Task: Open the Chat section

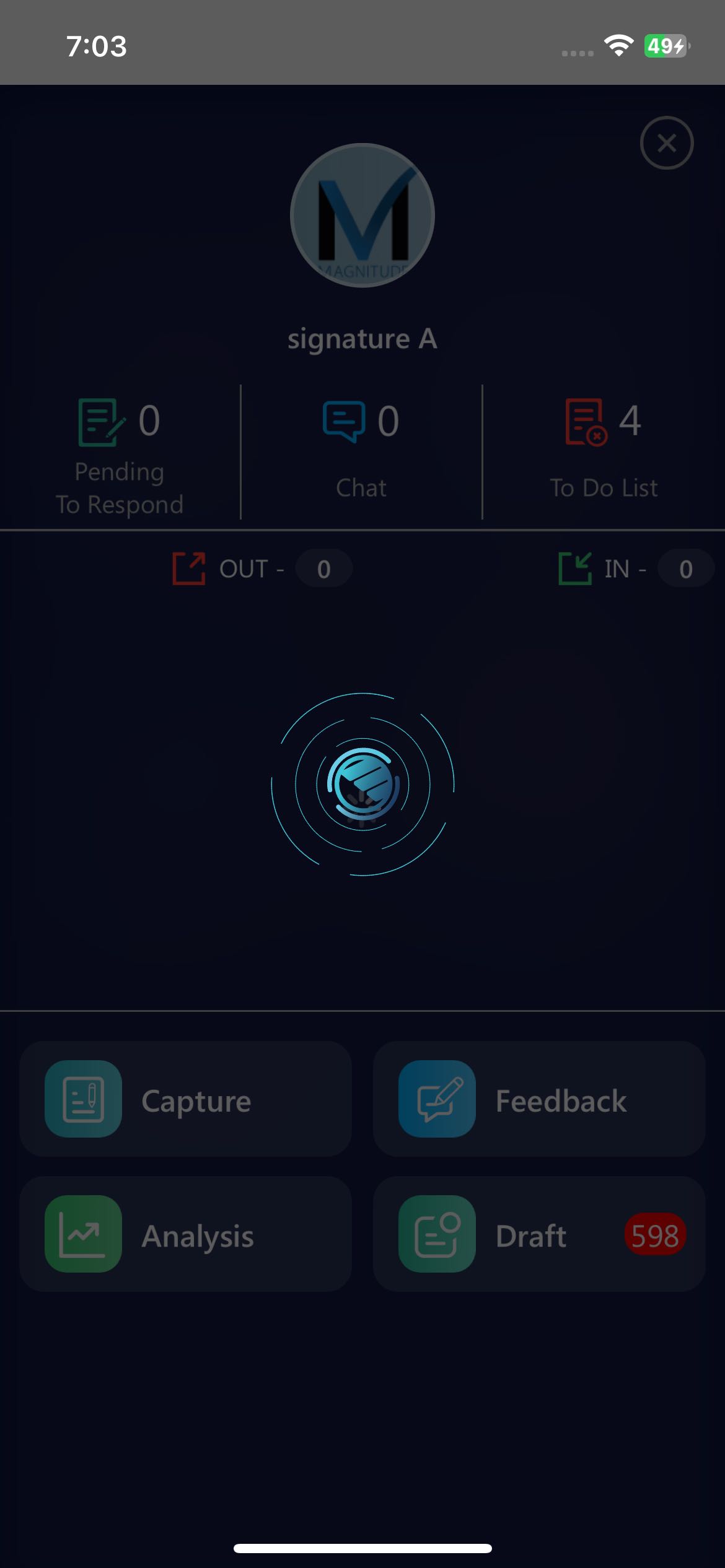Action: pyautogui.click(x=361, y=451)
